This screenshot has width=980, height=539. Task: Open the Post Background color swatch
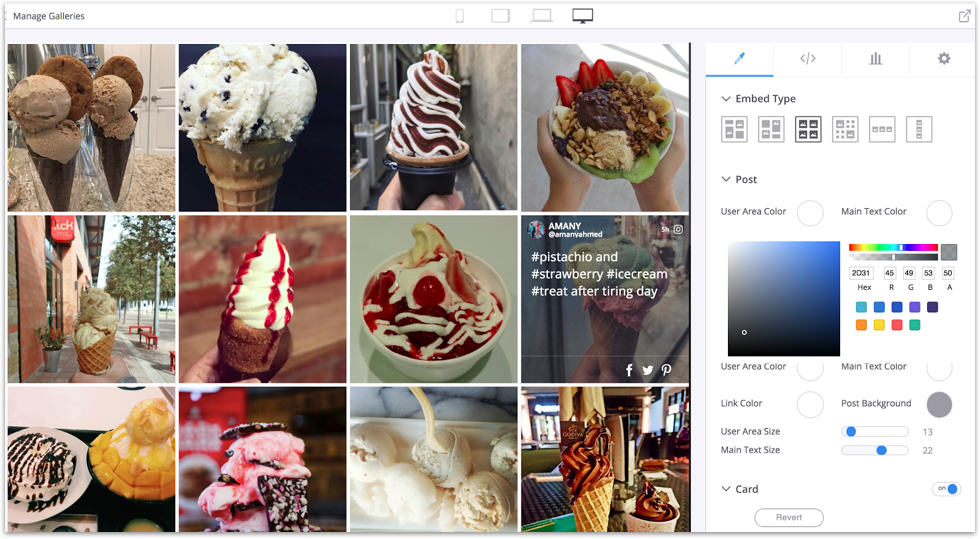939,404
